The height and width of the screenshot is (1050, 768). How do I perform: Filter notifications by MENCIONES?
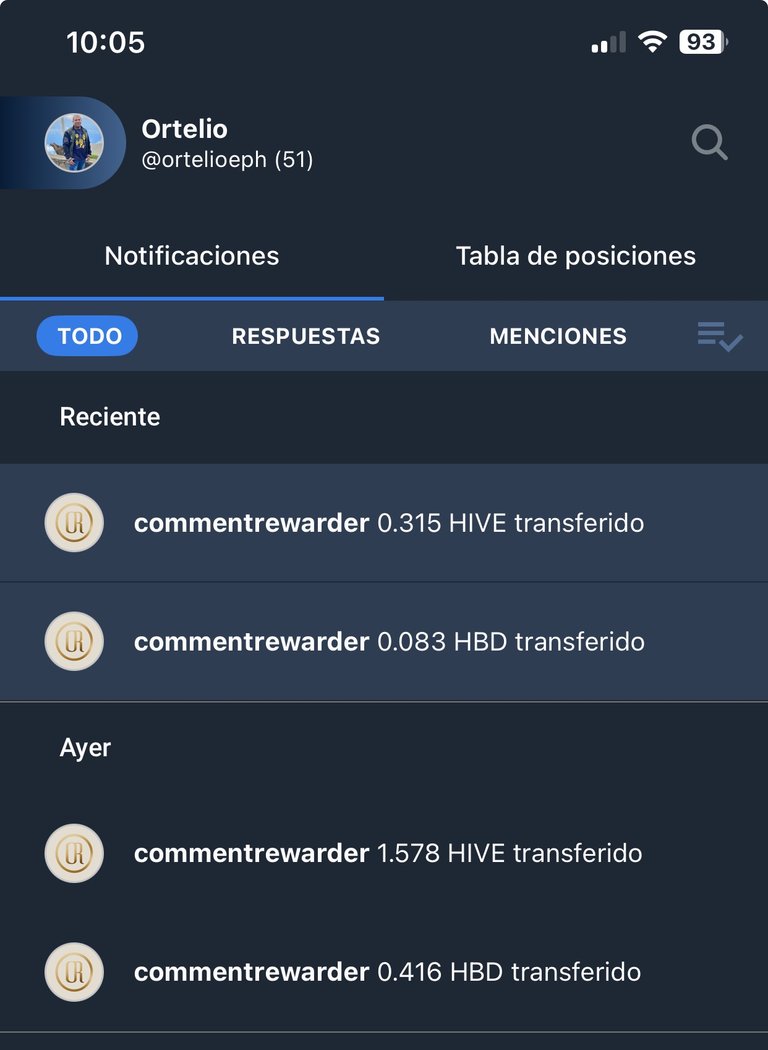pos(558,337)
